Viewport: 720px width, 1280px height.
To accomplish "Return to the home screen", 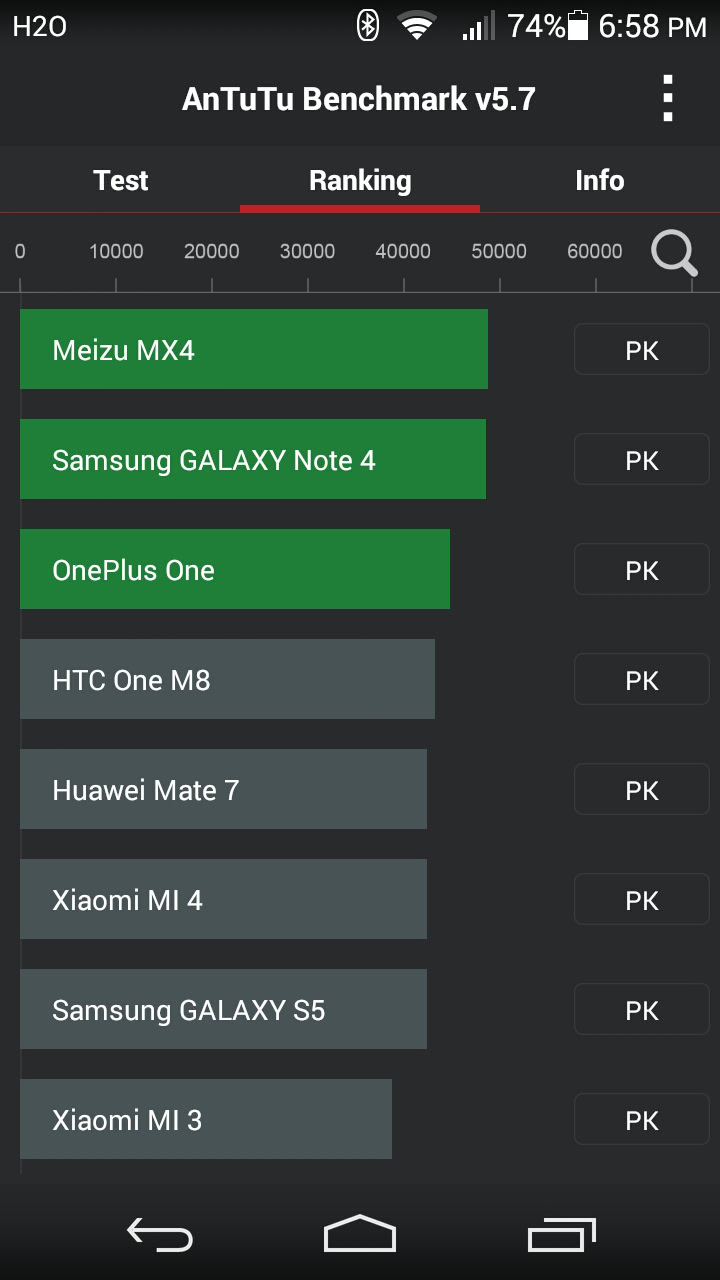I will [x=360, y=1235].
